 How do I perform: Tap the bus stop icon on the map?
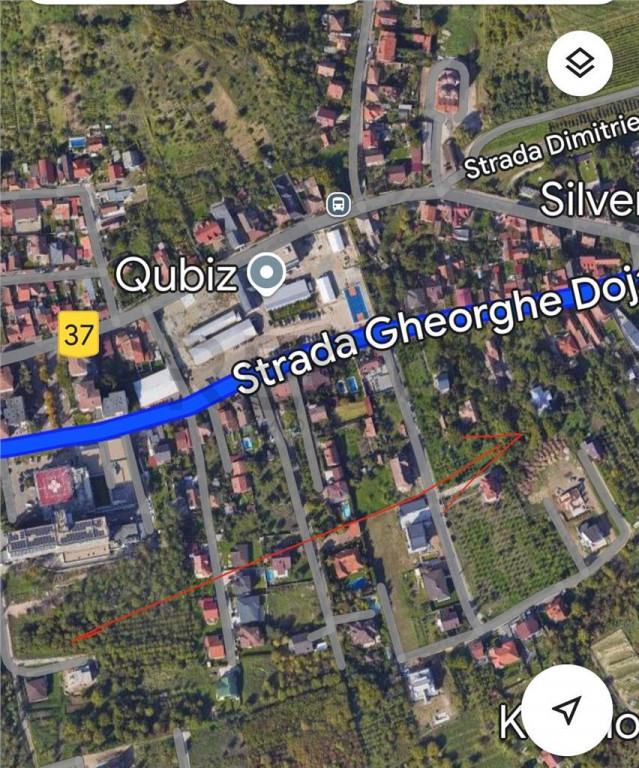click(339, 204)
